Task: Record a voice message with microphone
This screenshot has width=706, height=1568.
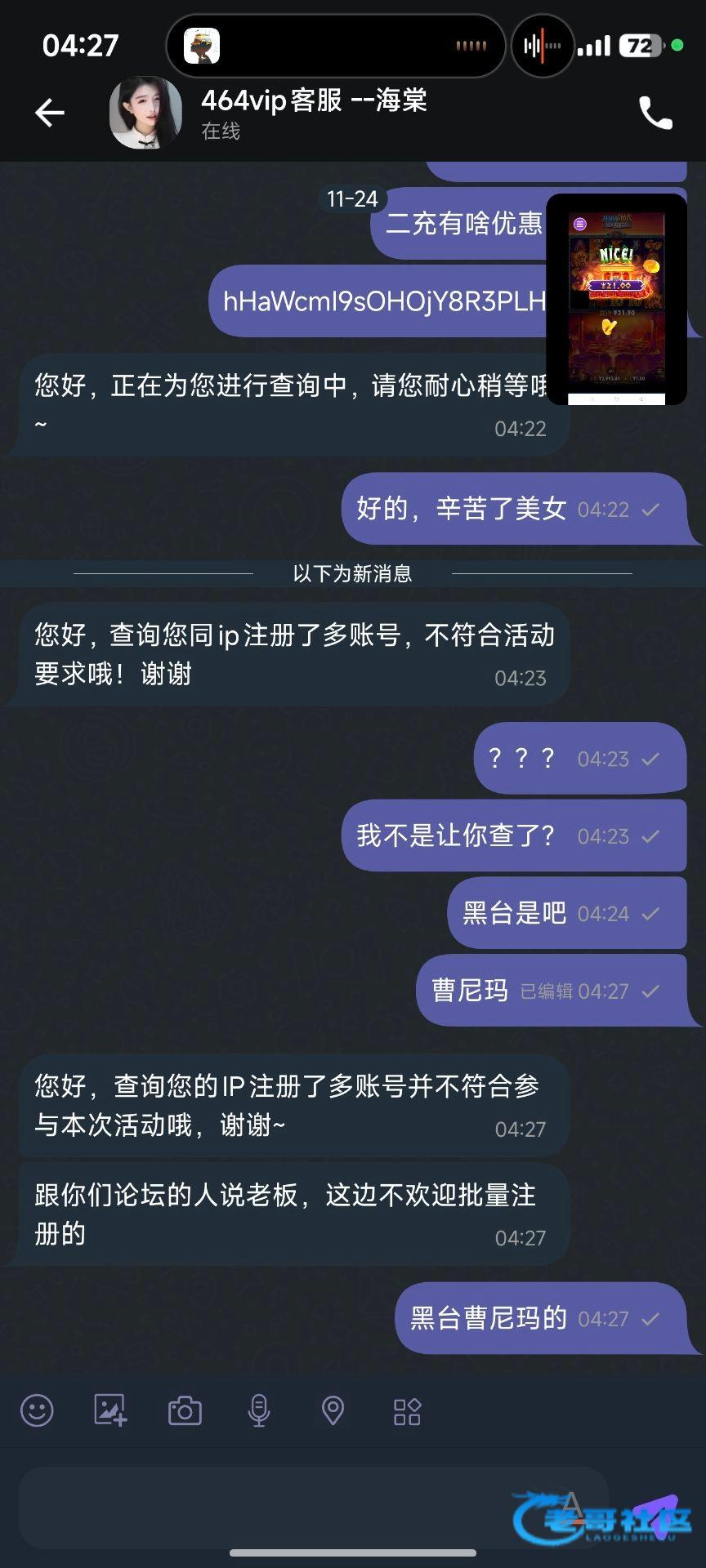Action: point(259,1410)
